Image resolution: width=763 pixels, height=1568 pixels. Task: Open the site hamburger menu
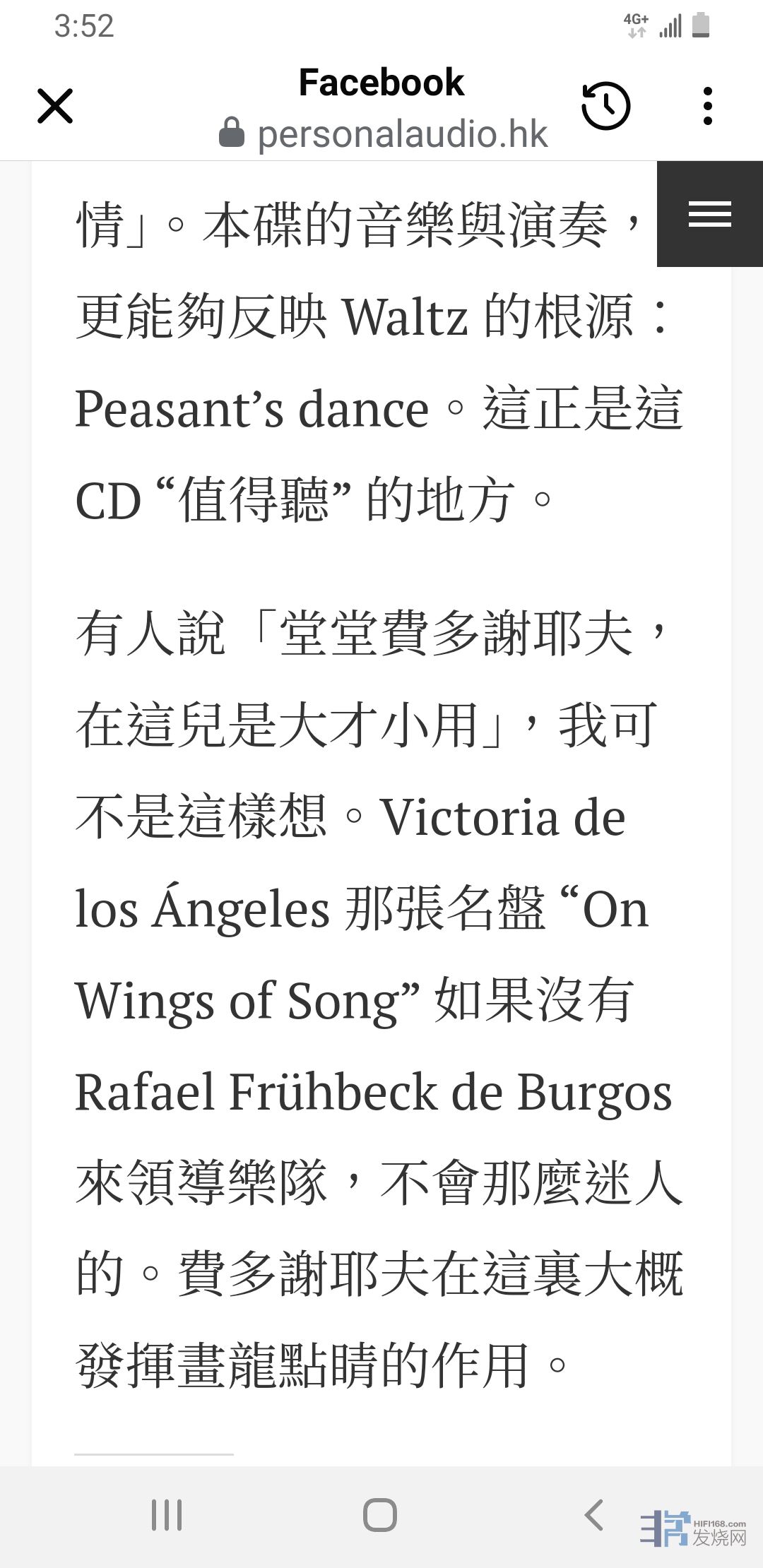pyautogui.click(x=709, y=214)
